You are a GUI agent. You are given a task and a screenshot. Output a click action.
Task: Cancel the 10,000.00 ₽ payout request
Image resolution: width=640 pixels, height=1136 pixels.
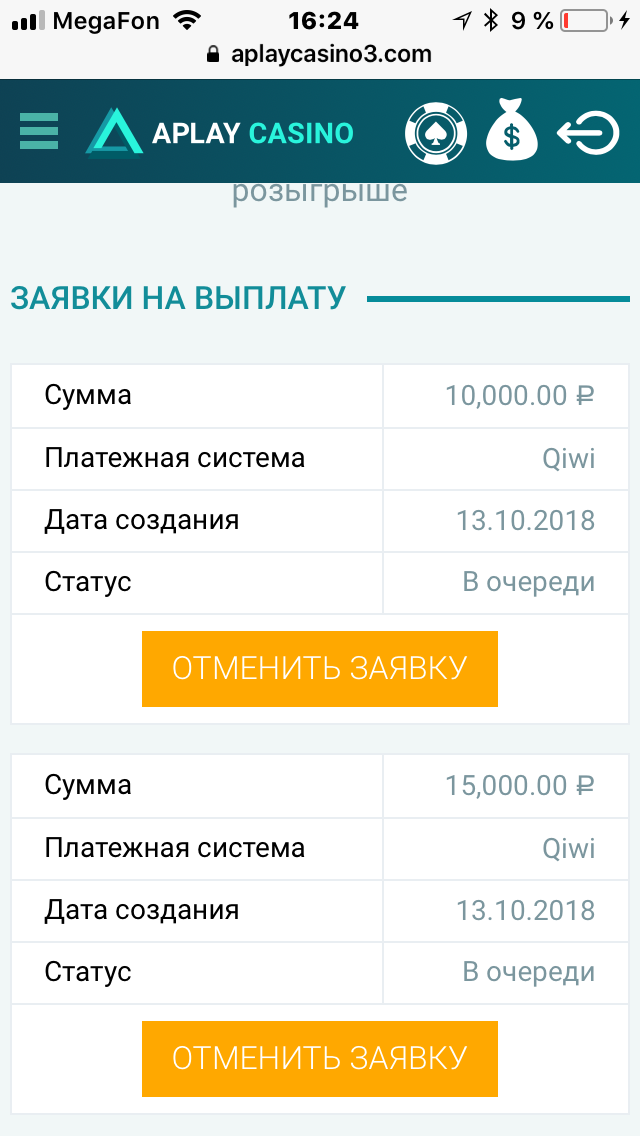pyautogui.click(x=320, y=669)
